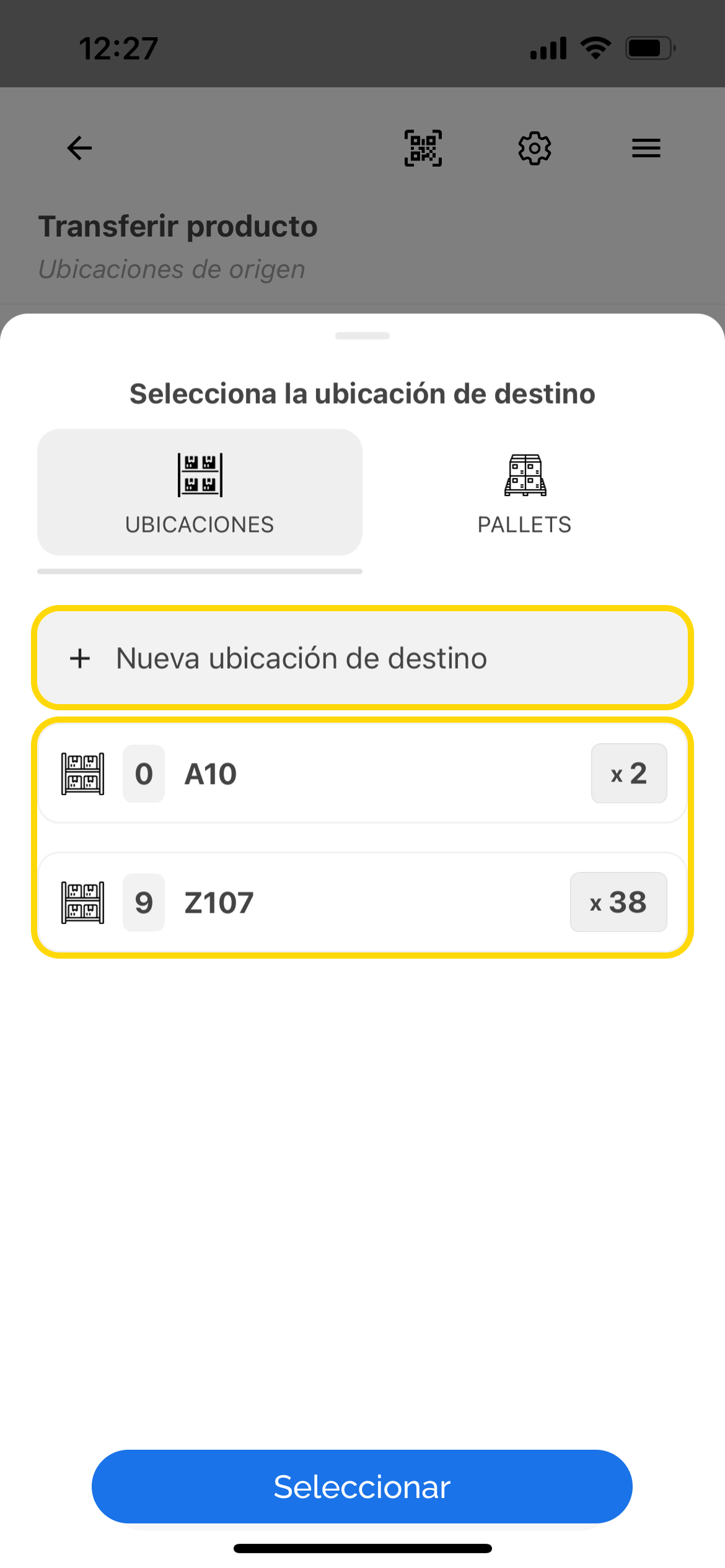Open the QR code scanner
This screenshot has height=1568, width=725.
[x=423, y=147]
